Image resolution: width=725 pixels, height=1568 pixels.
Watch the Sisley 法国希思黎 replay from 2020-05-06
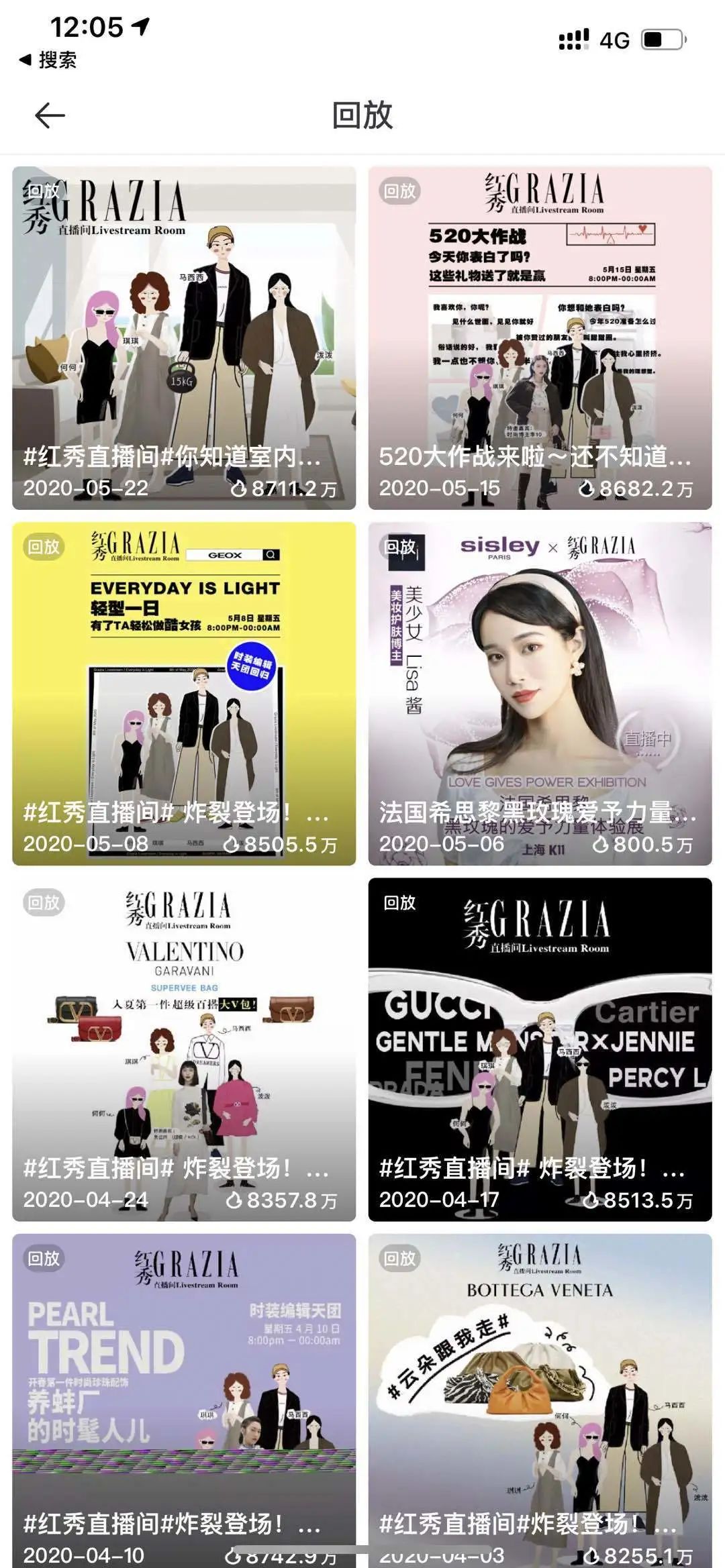point(540,694)
